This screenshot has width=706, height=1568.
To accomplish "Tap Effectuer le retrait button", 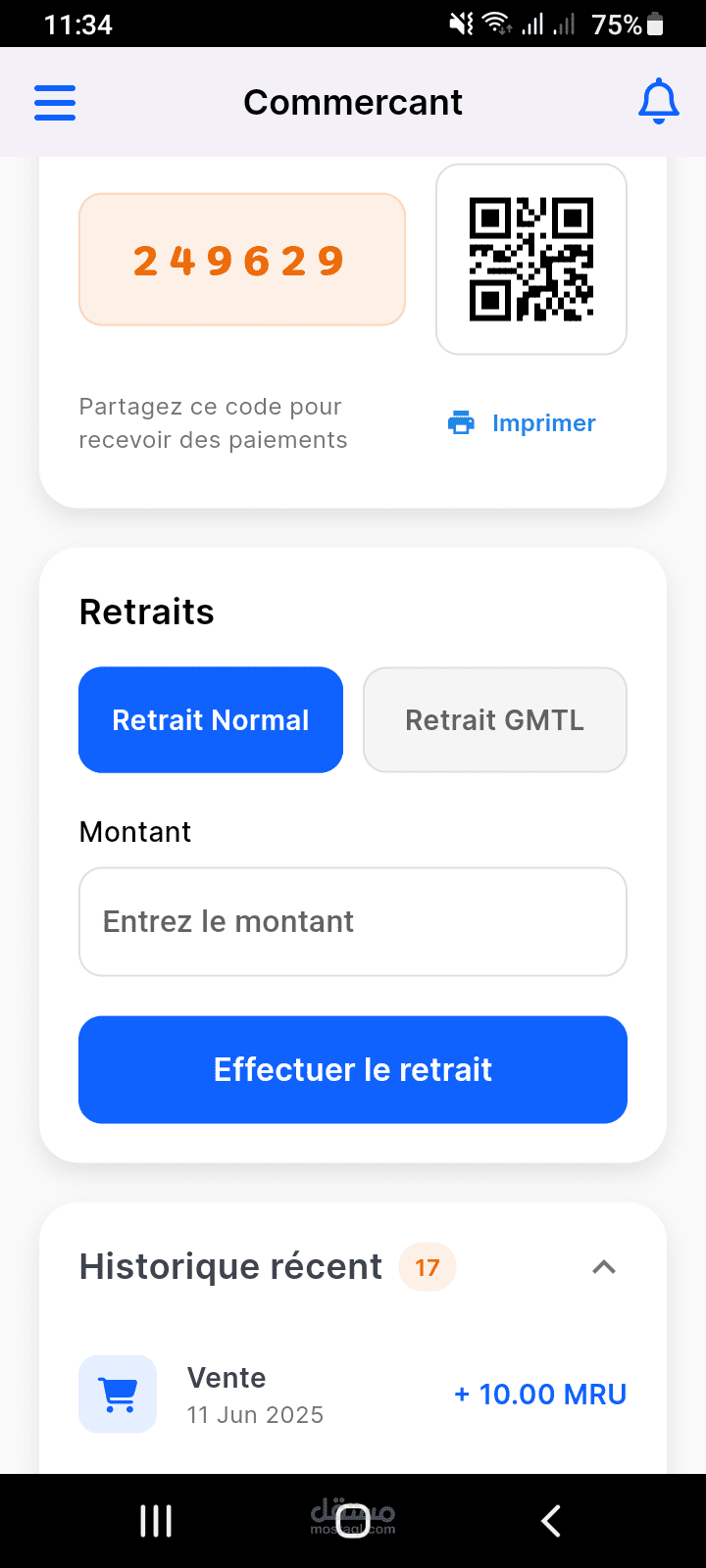I will pos(353,1069).
